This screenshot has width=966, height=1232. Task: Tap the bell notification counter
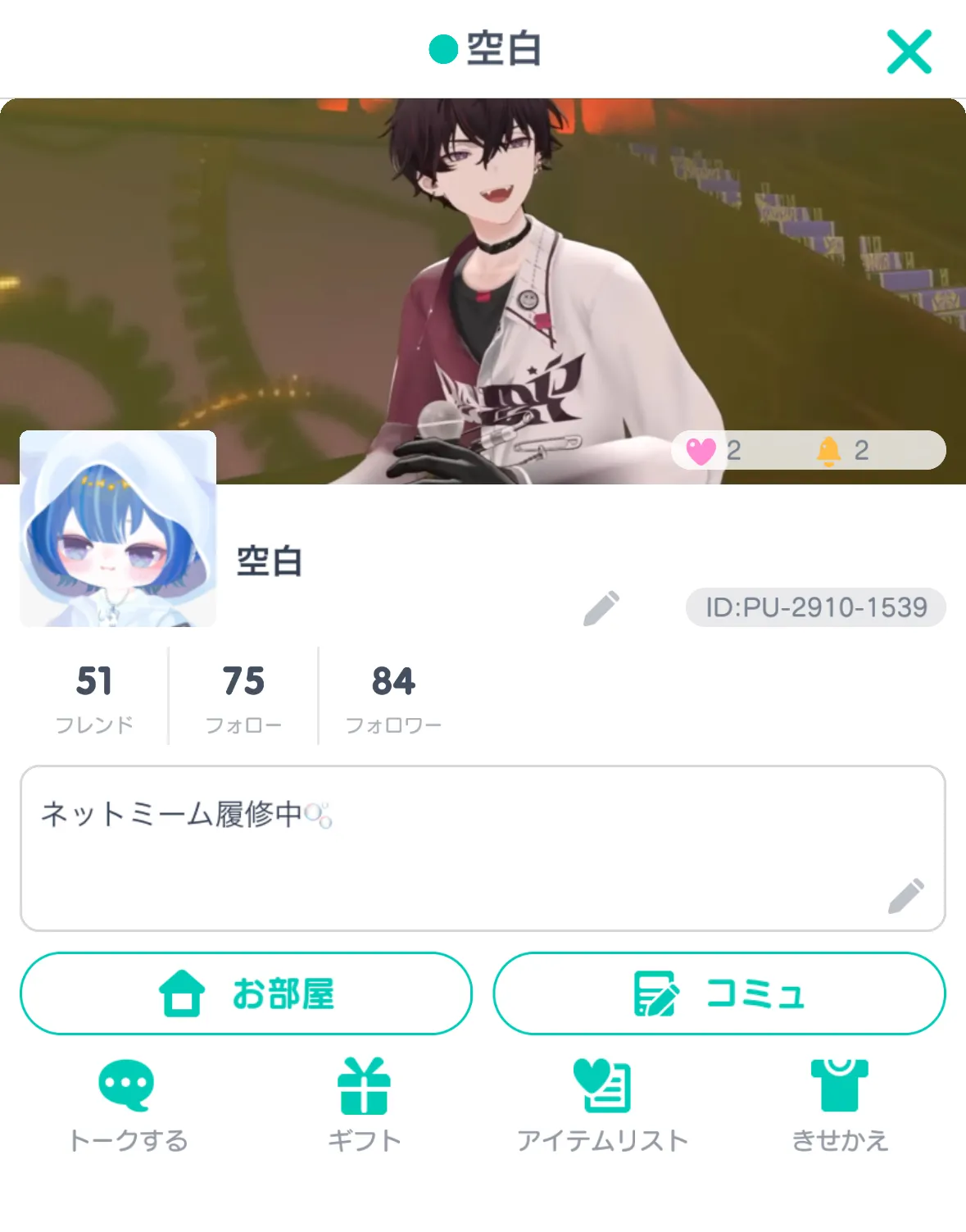842,450
